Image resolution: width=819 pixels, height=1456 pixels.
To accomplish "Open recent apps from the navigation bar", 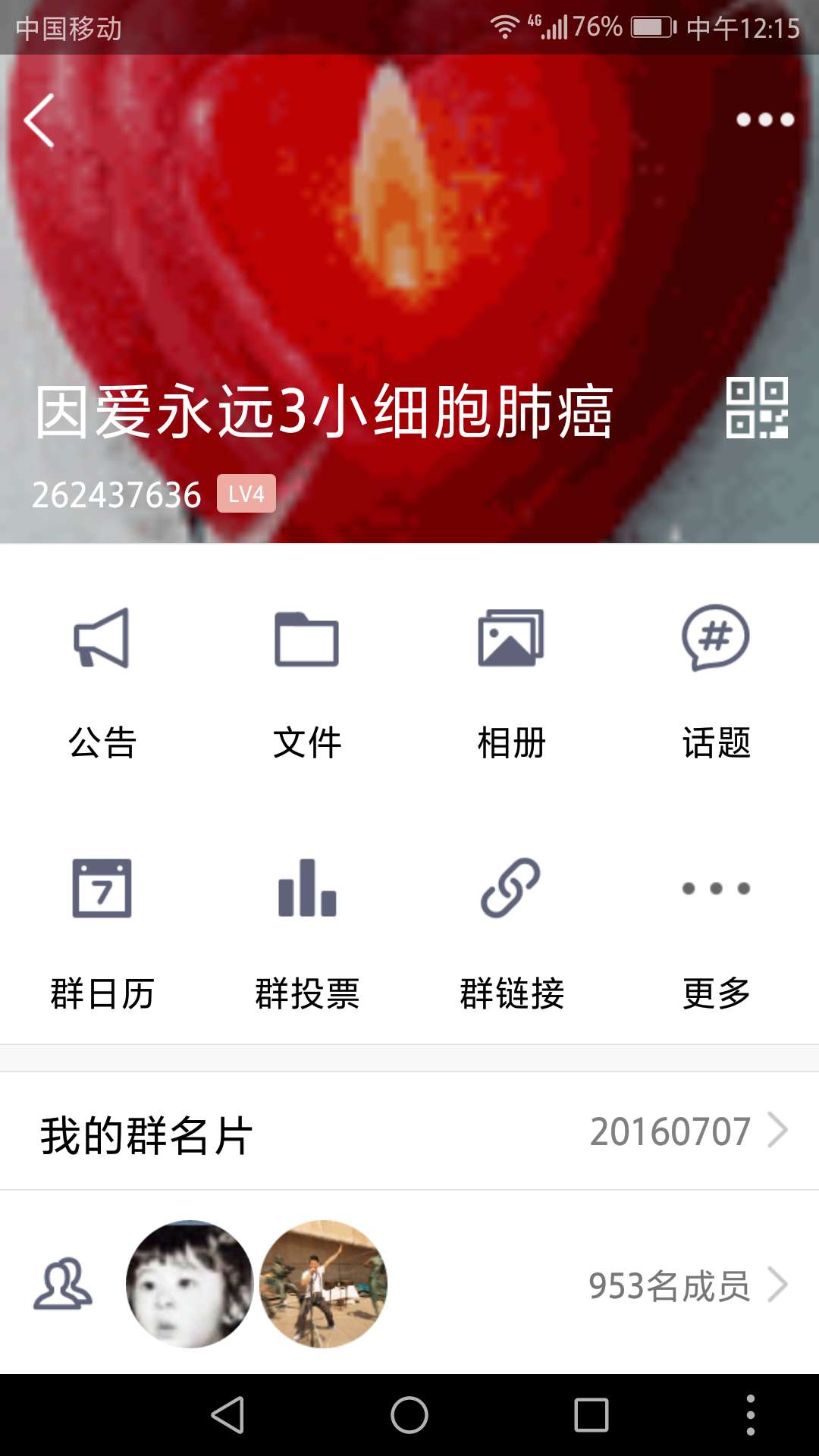I will click(x=591, y=1415).
